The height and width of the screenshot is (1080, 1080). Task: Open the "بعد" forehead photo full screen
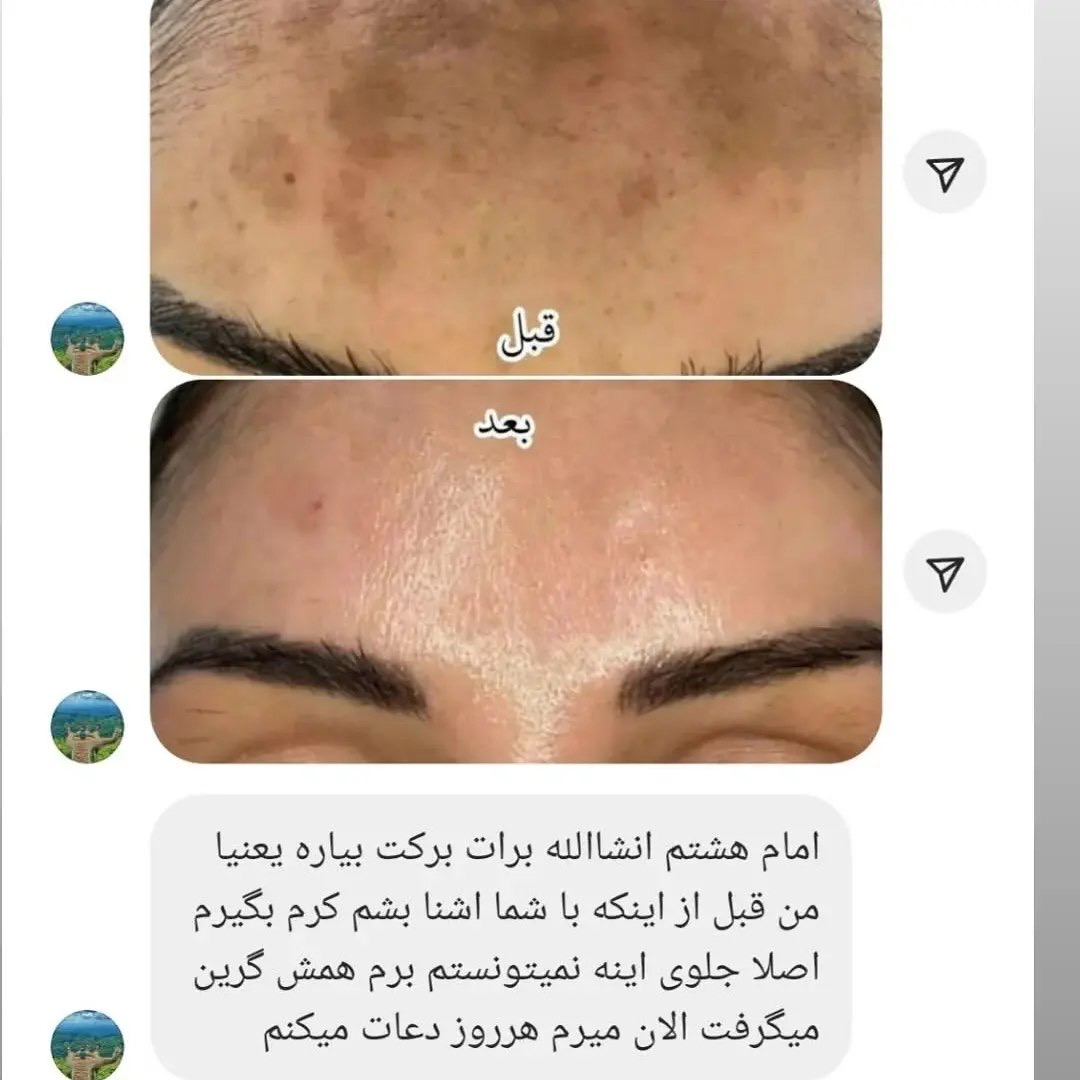pos(515,570)
